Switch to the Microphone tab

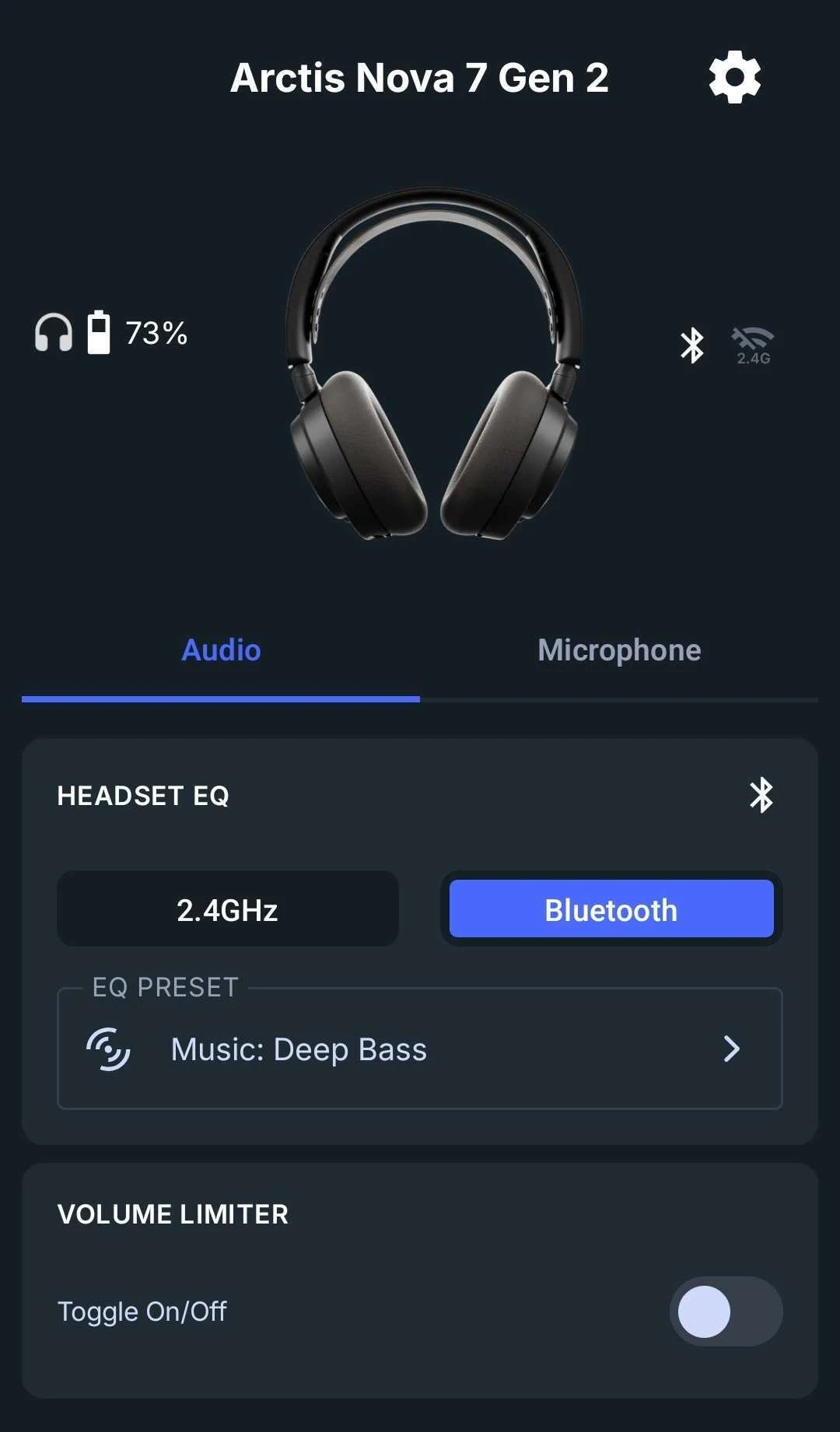click(619, 650)
